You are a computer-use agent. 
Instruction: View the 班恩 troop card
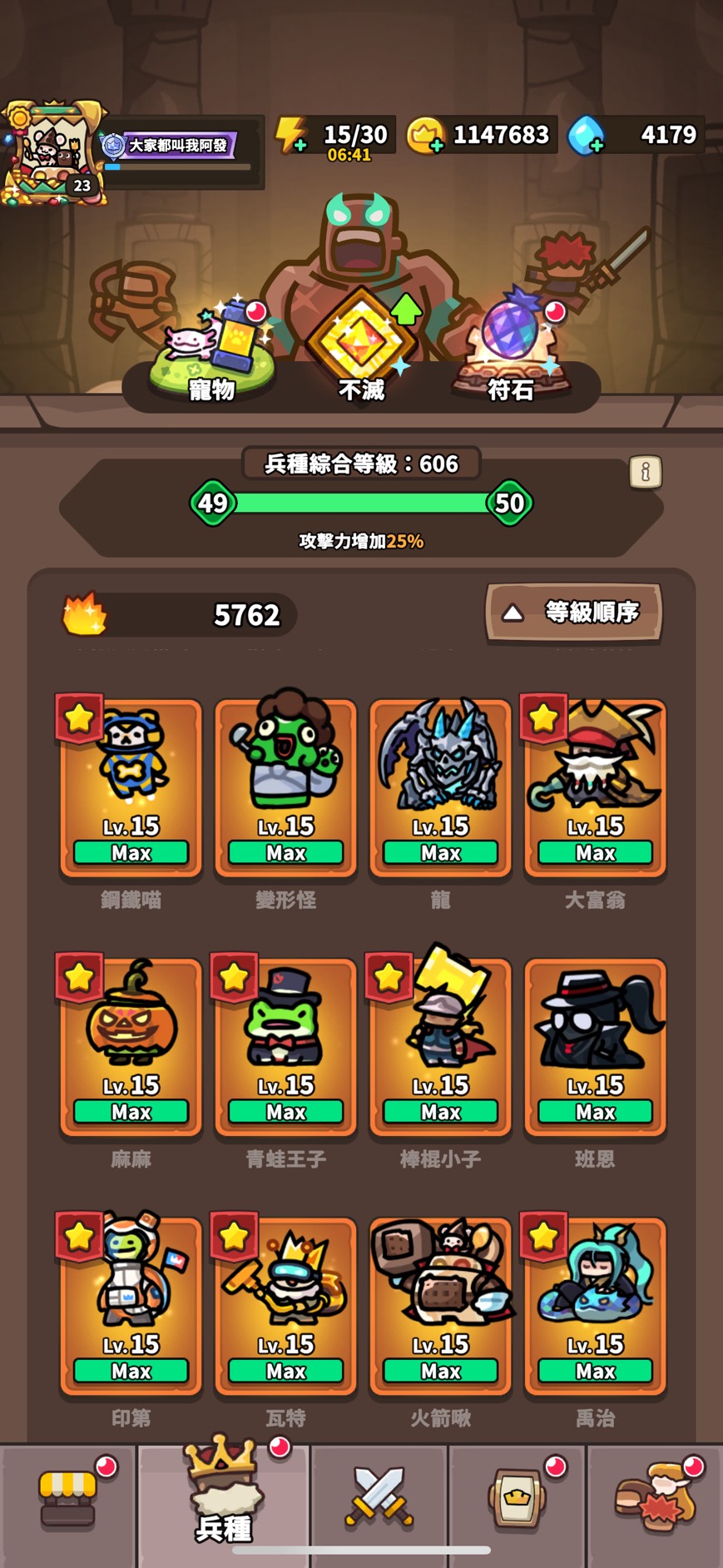pyautogui.click(x=595, y=1046)
